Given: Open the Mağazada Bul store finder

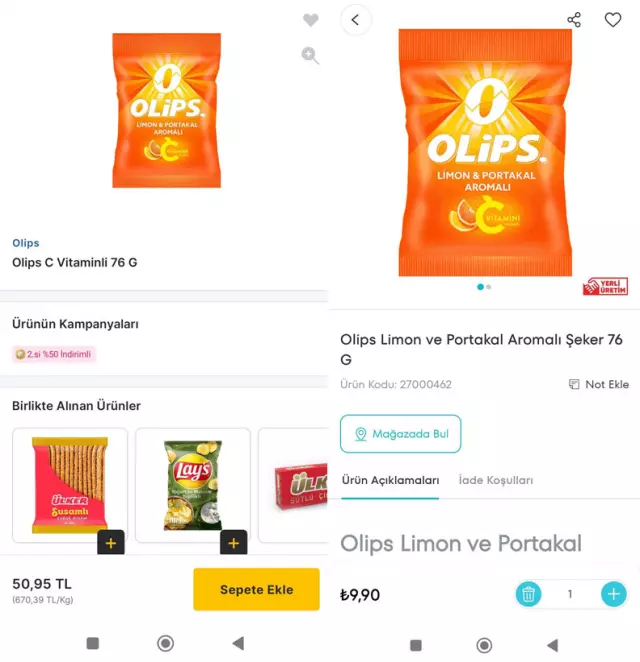Looking at the screenshot, I should pos(400,434).
